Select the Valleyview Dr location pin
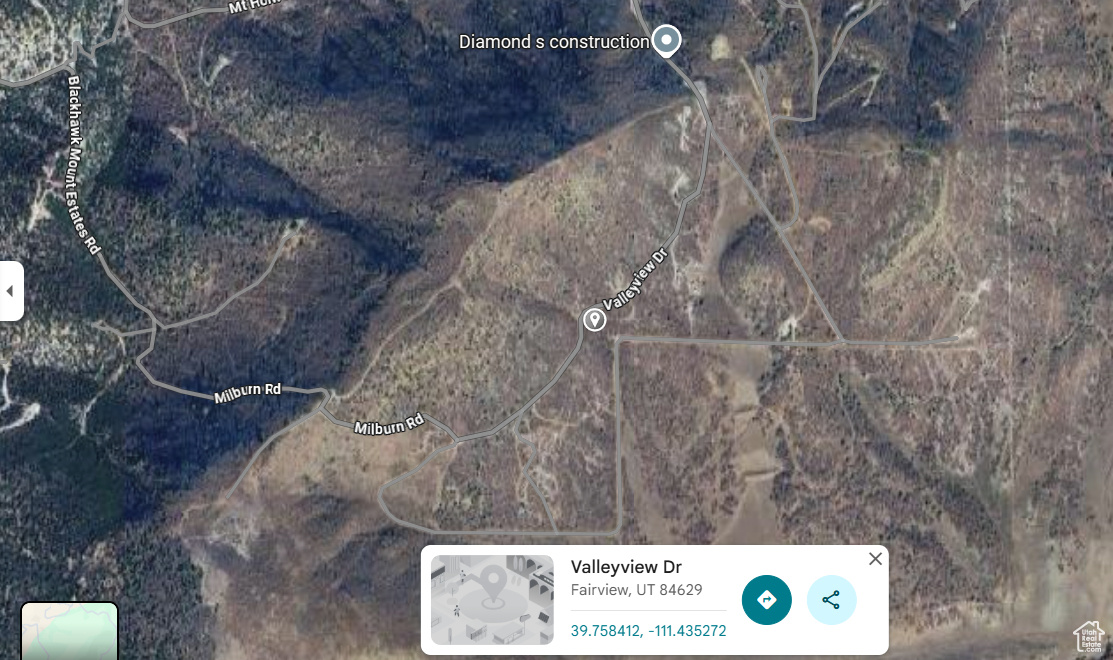The height and width of the screenshot is (660, 1113). click(595, 319)
